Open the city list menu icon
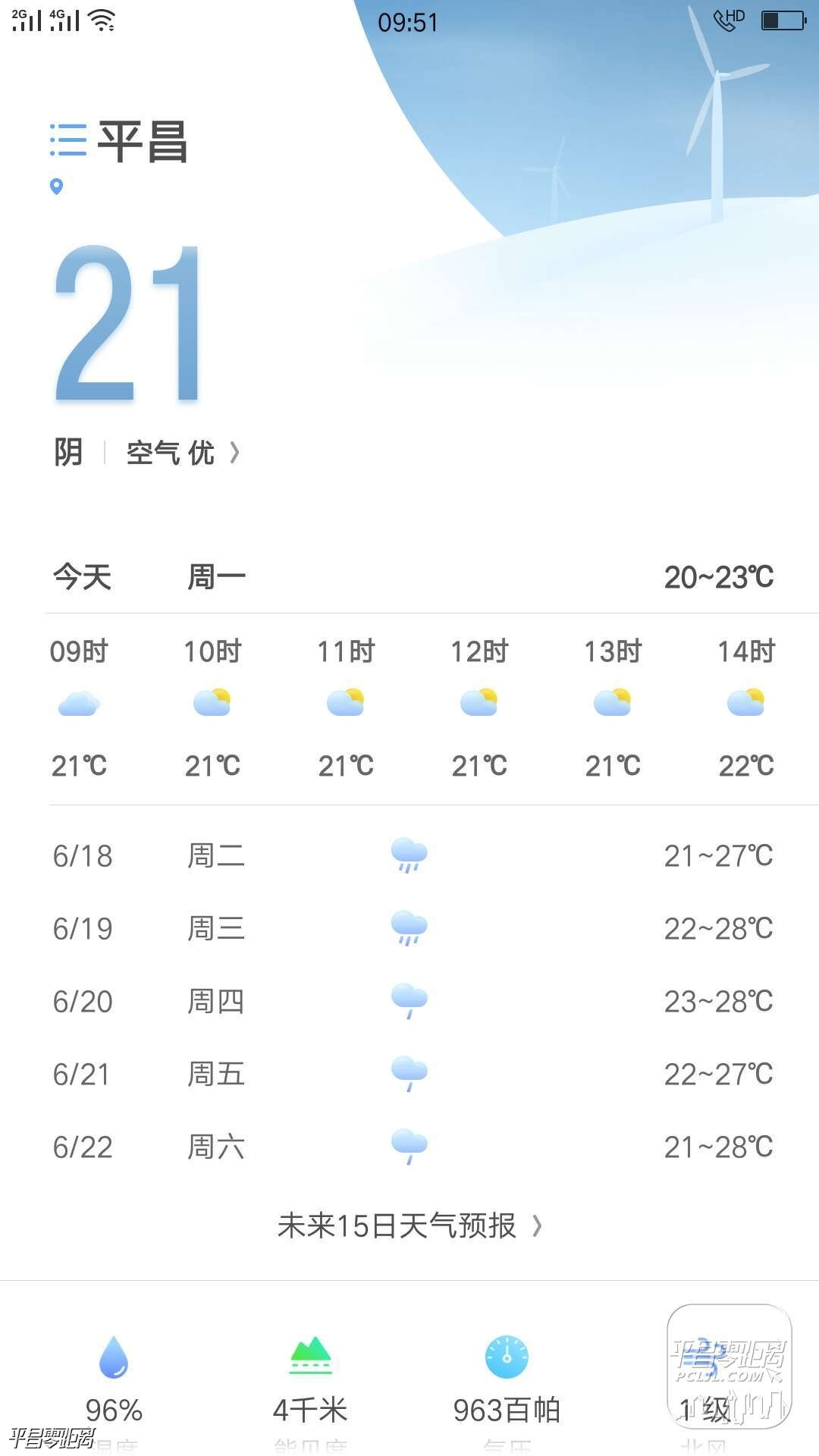 [68, 140]
